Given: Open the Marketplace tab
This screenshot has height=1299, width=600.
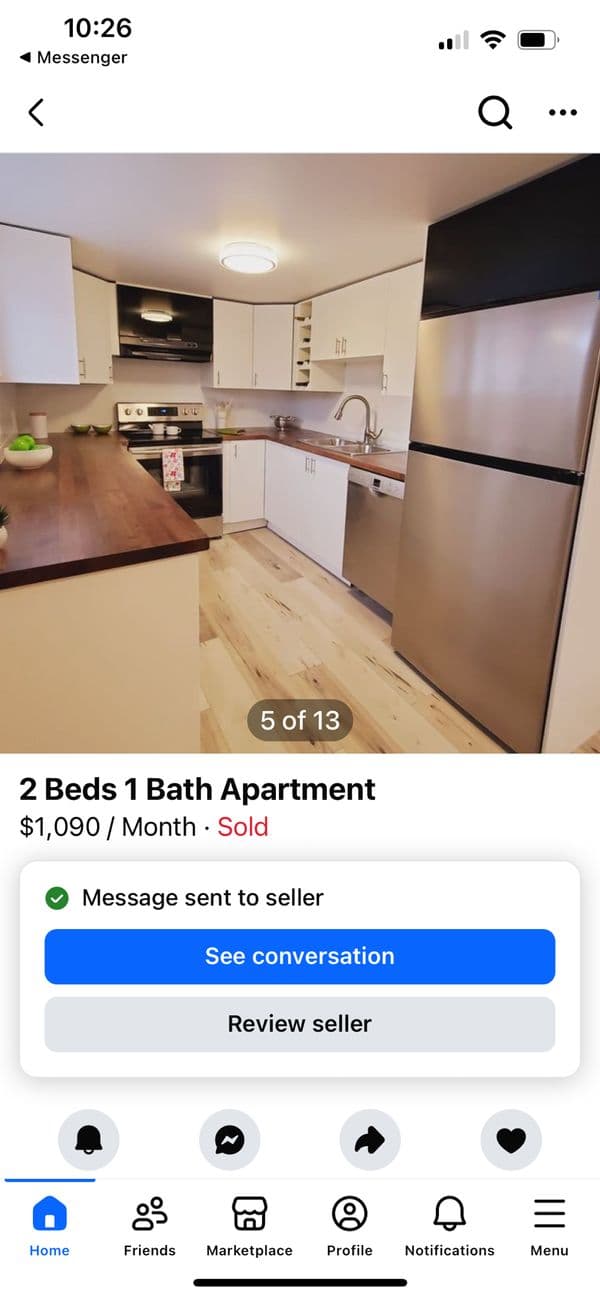Looking at the screenshot, I should pos(249,1226).
